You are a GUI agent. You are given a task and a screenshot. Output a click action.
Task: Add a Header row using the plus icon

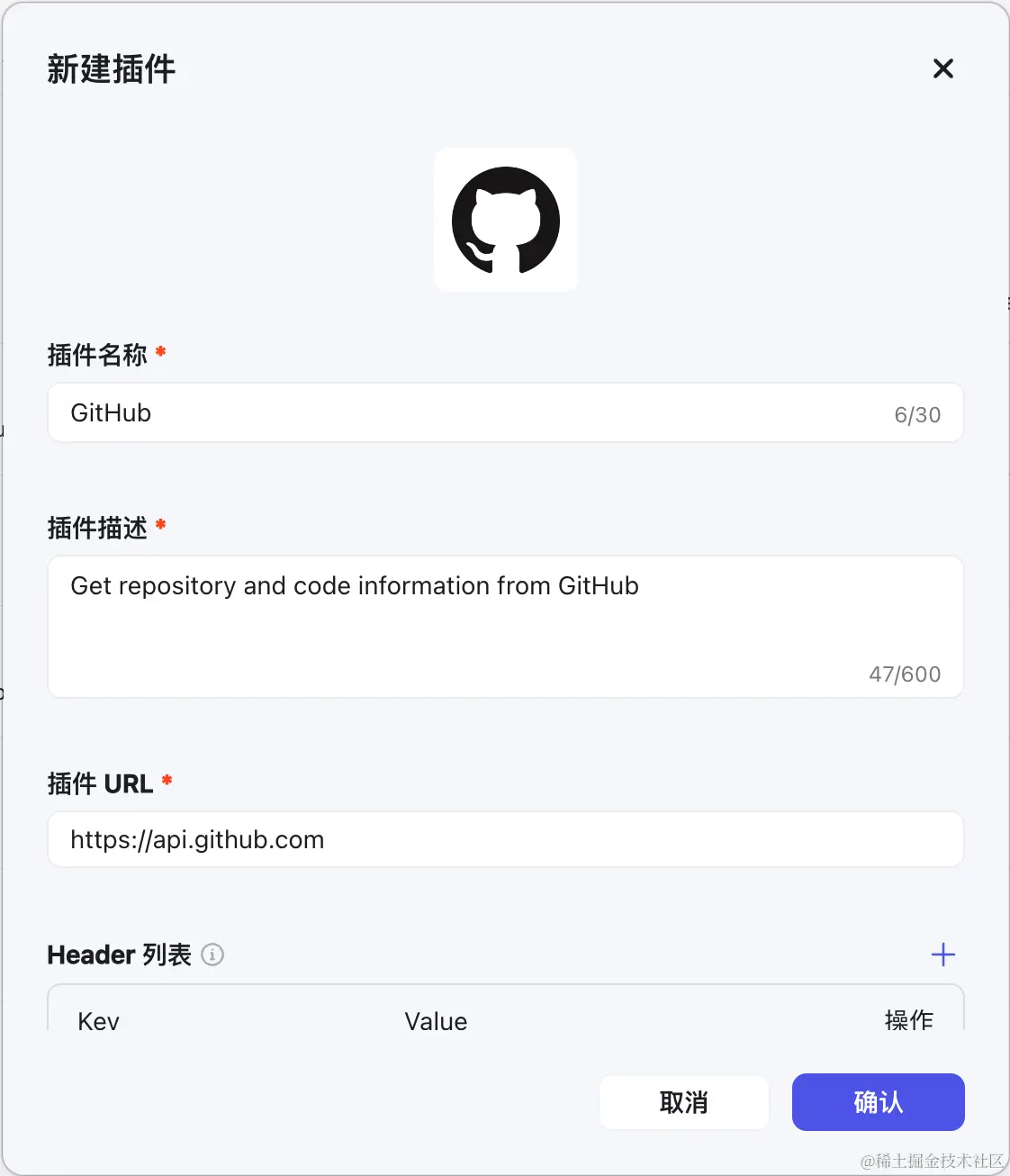(943, 954)
